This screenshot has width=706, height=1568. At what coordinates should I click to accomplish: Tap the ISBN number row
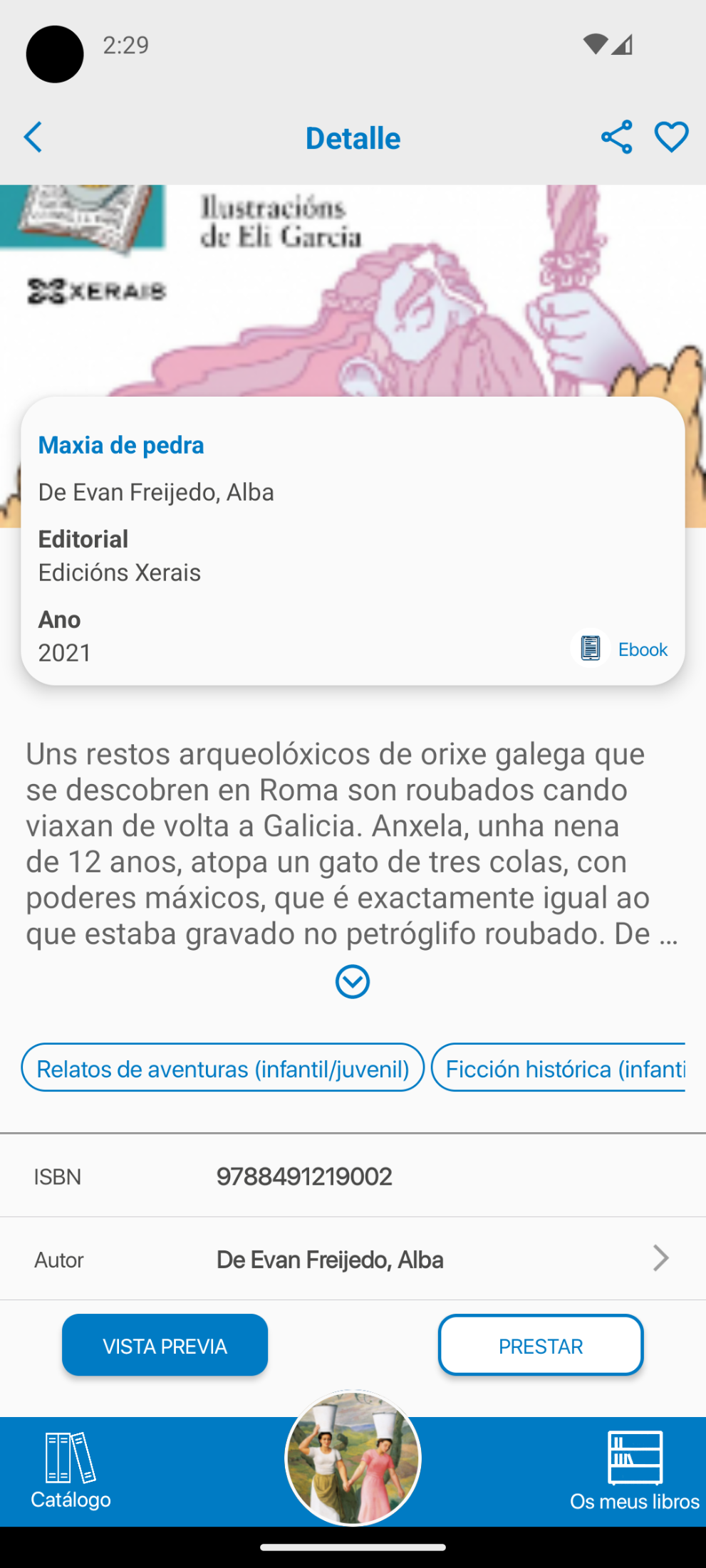[305, 1176]
